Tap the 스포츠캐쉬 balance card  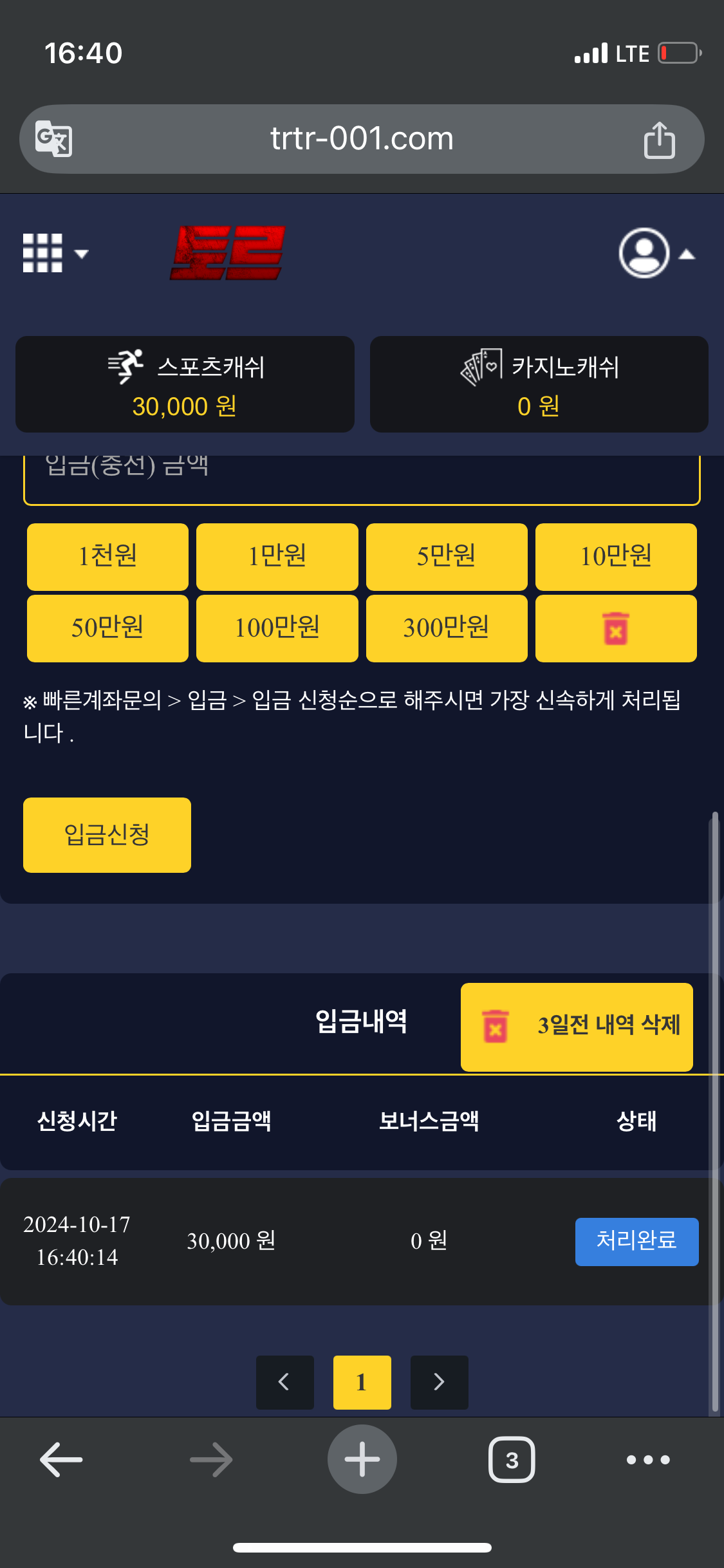coord(185,384)
